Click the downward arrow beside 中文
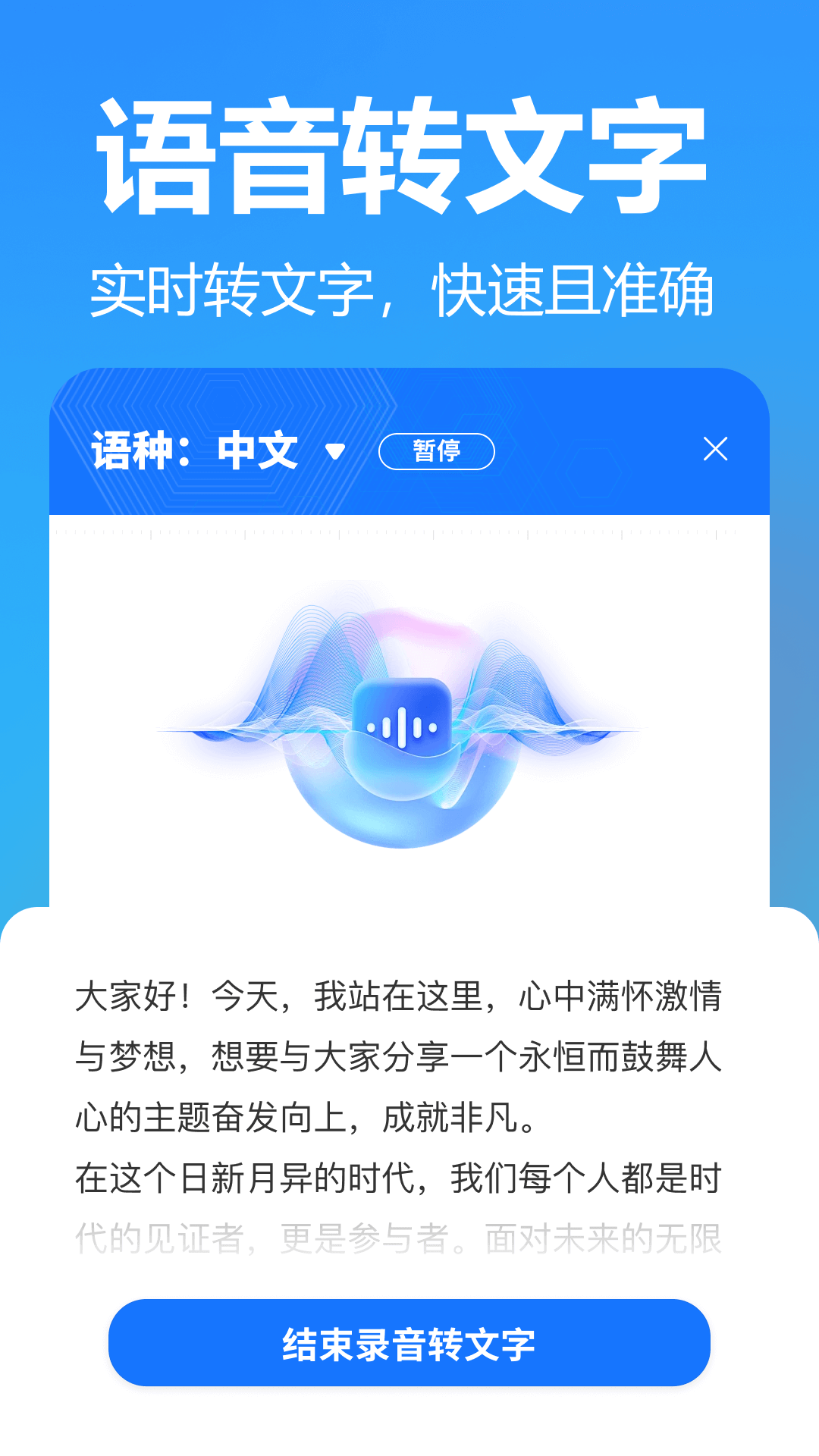 336,449
